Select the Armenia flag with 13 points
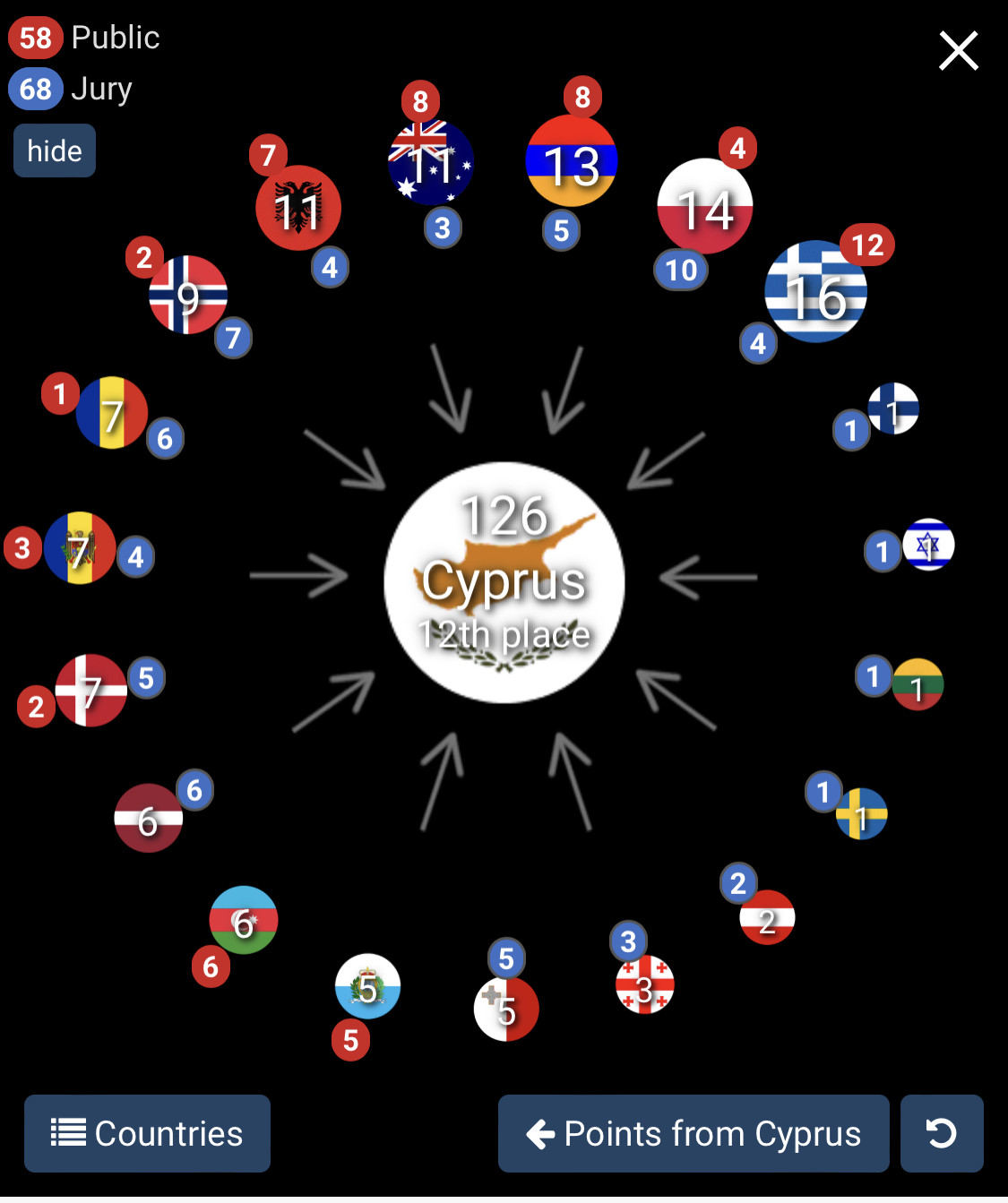Image resolution: width=1008 pixels, height=1203 pixels. tap(572, 162)
